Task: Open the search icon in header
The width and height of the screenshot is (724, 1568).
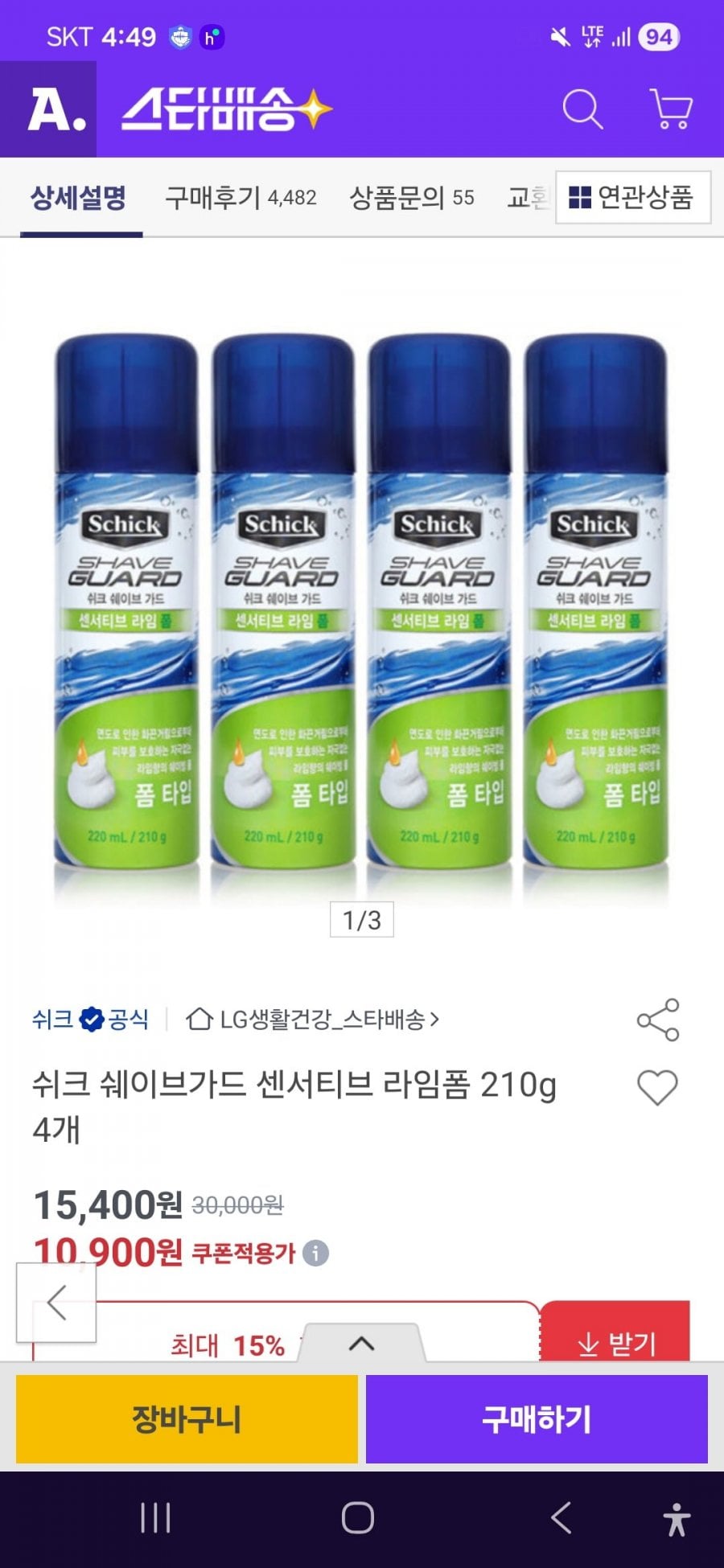Action: [582, 109]
